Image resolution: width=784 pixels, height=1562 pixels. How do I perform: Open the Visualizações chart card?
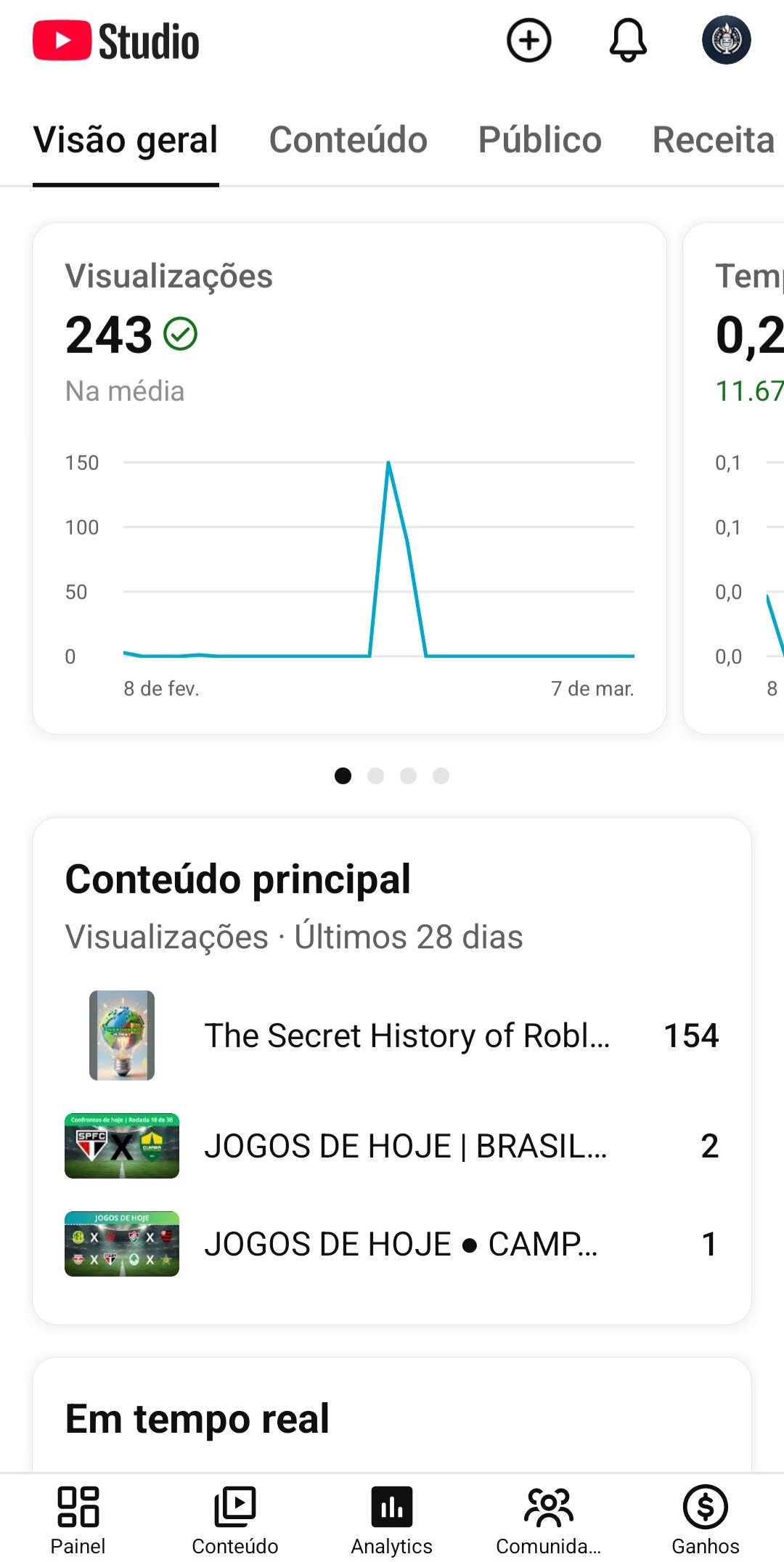(x=349, y=478)
